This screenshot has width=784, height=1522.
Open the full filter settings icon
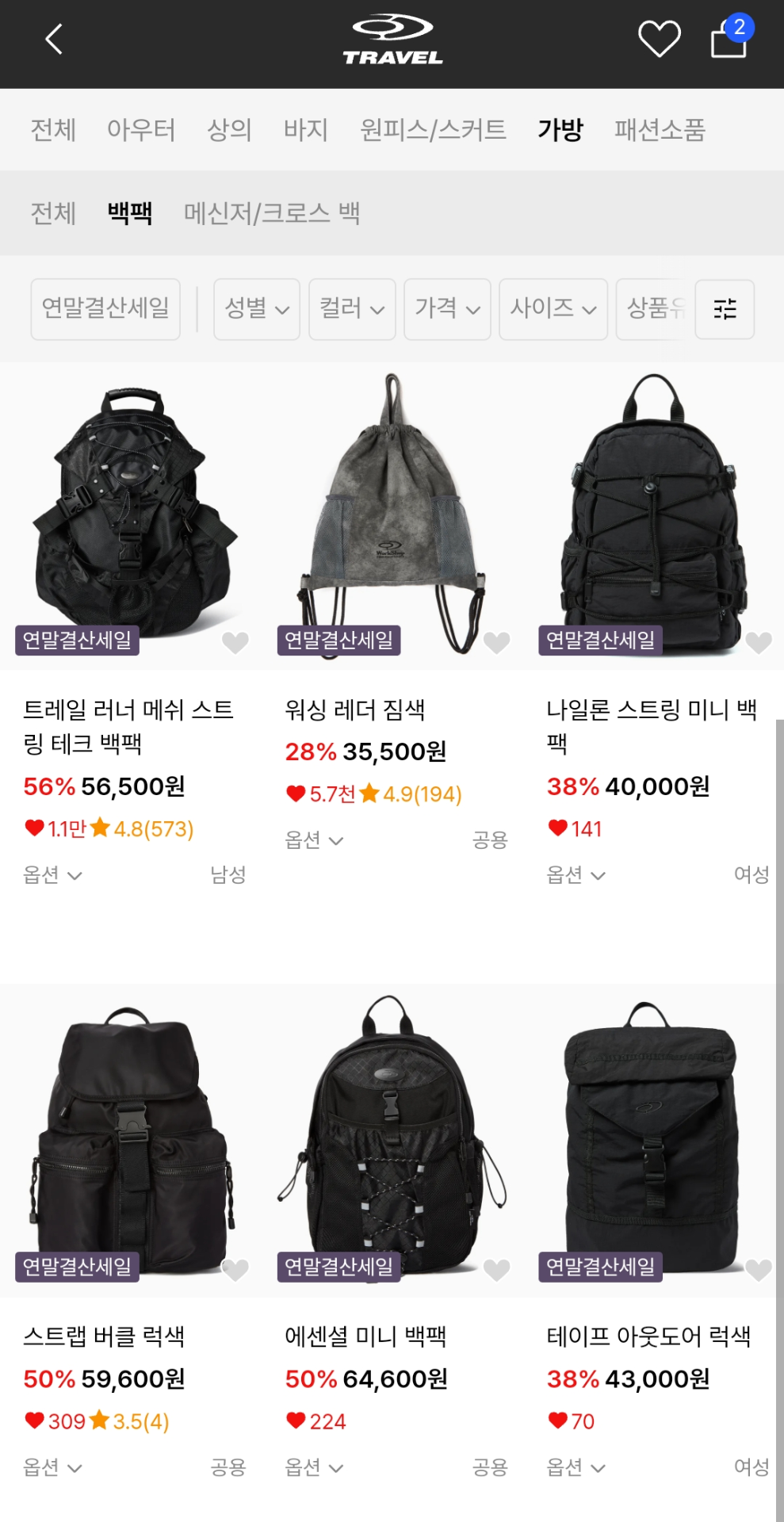(725, 308)
